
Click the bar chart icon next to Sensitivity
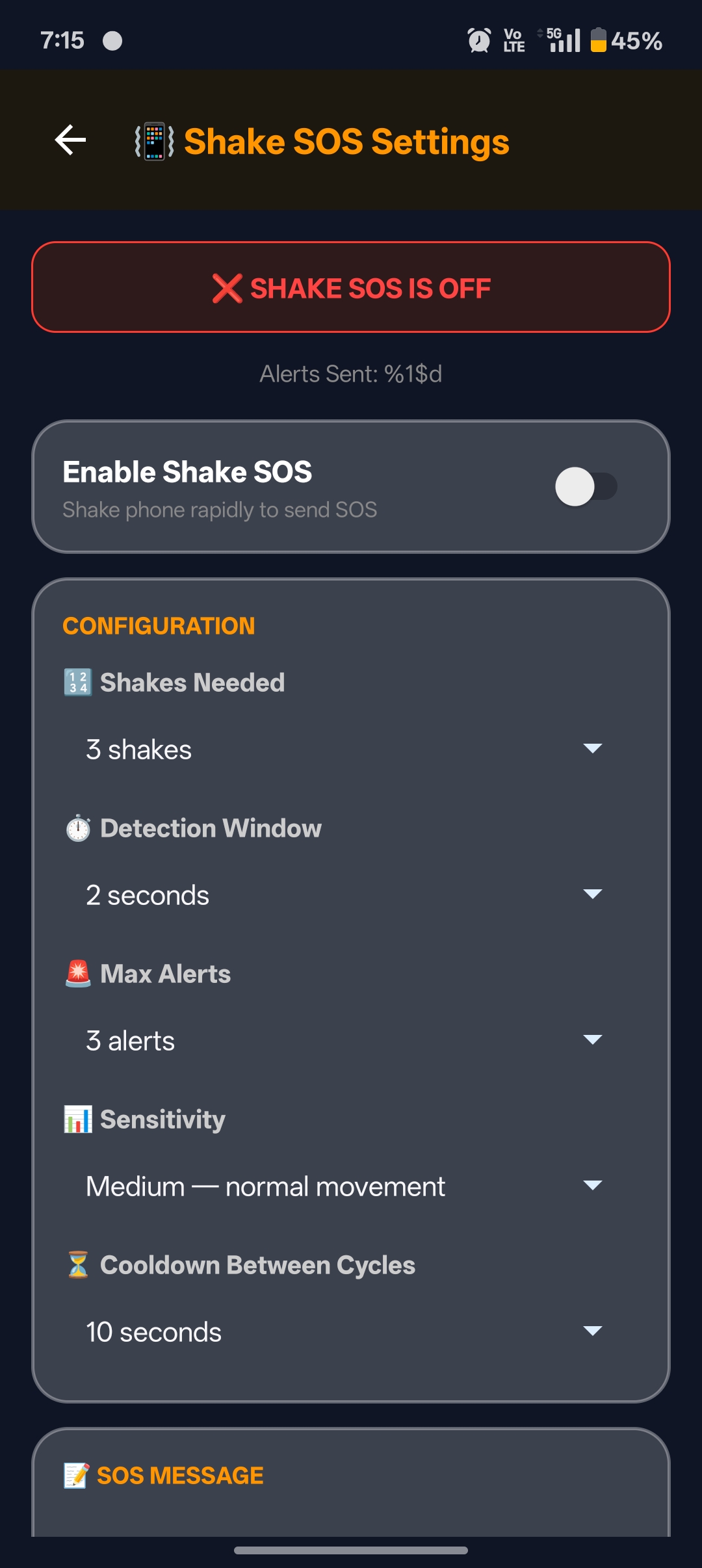click(78, 1119)
